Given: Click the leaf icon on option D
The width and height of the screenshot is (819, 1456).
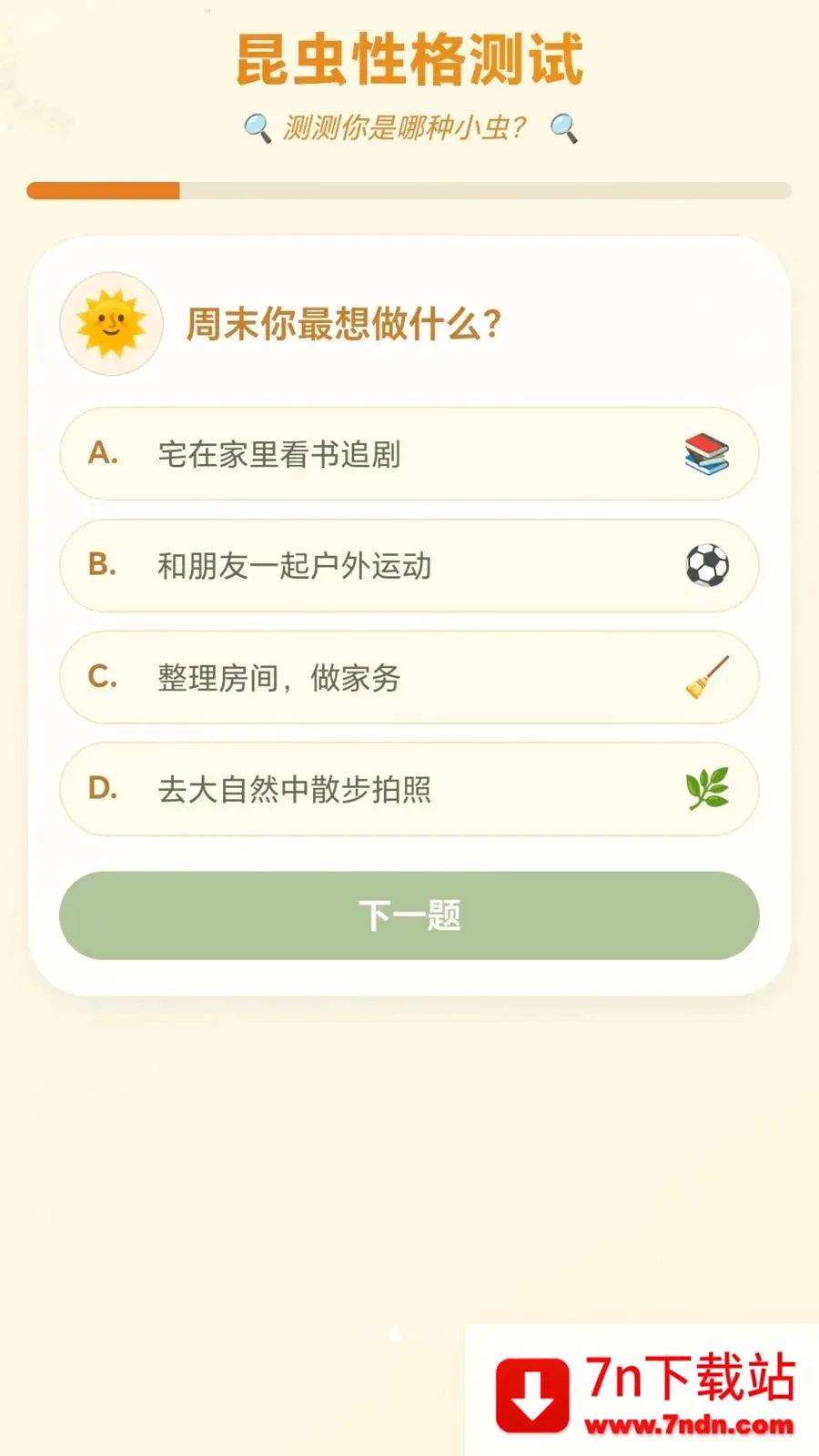Looking at the screenshot, I should 705,790.
